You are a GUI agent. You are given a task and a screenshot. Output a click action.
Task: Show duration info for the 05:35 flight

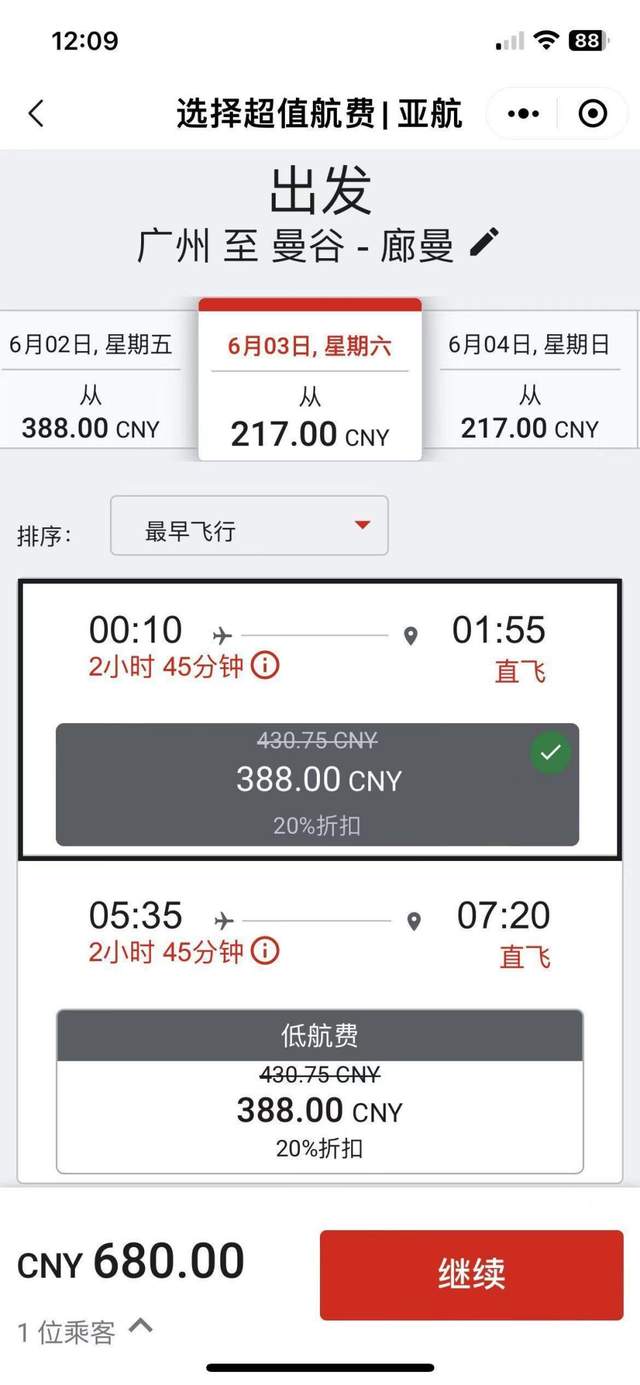coord(265,951)
